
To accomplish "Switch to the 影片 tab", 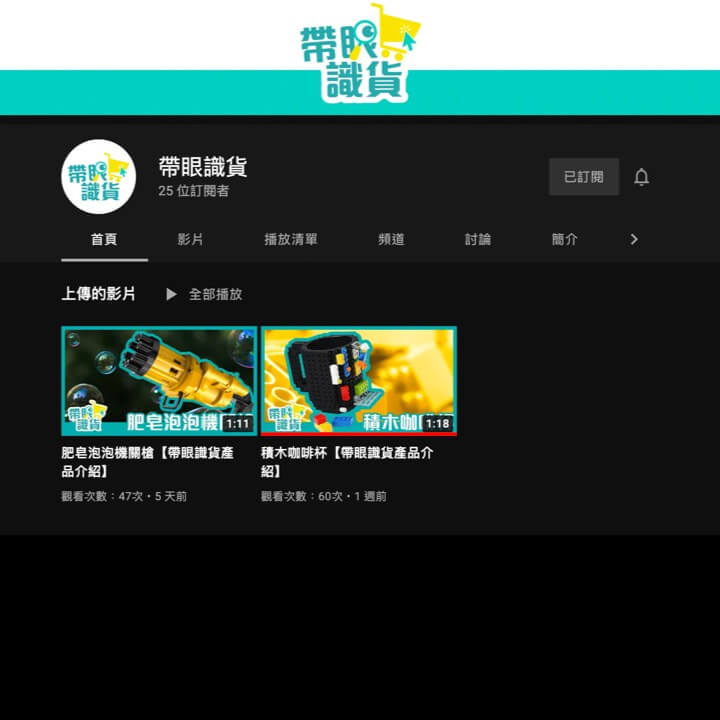I will pos(190,239).
